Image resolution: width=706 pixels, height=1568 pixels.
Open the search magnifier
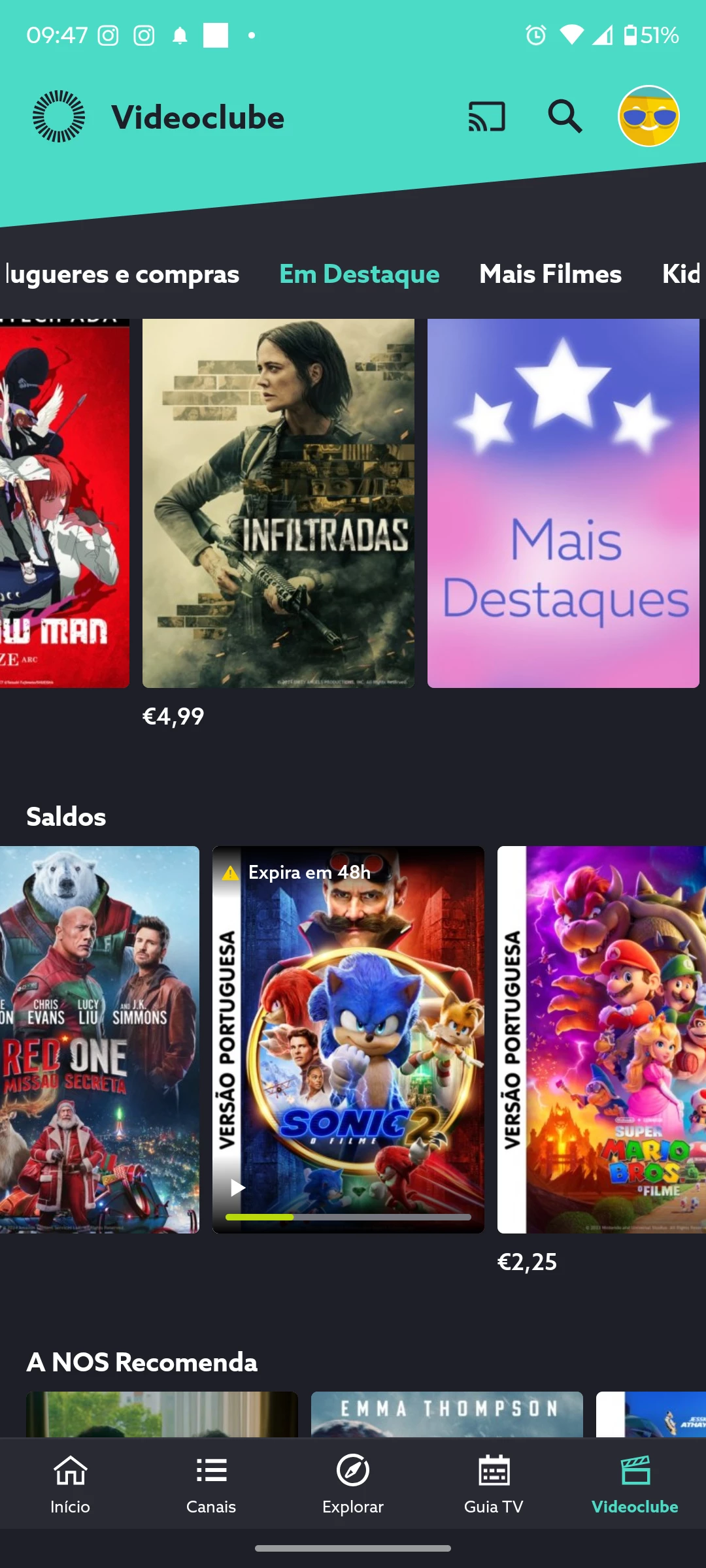[x=565, y=117]
